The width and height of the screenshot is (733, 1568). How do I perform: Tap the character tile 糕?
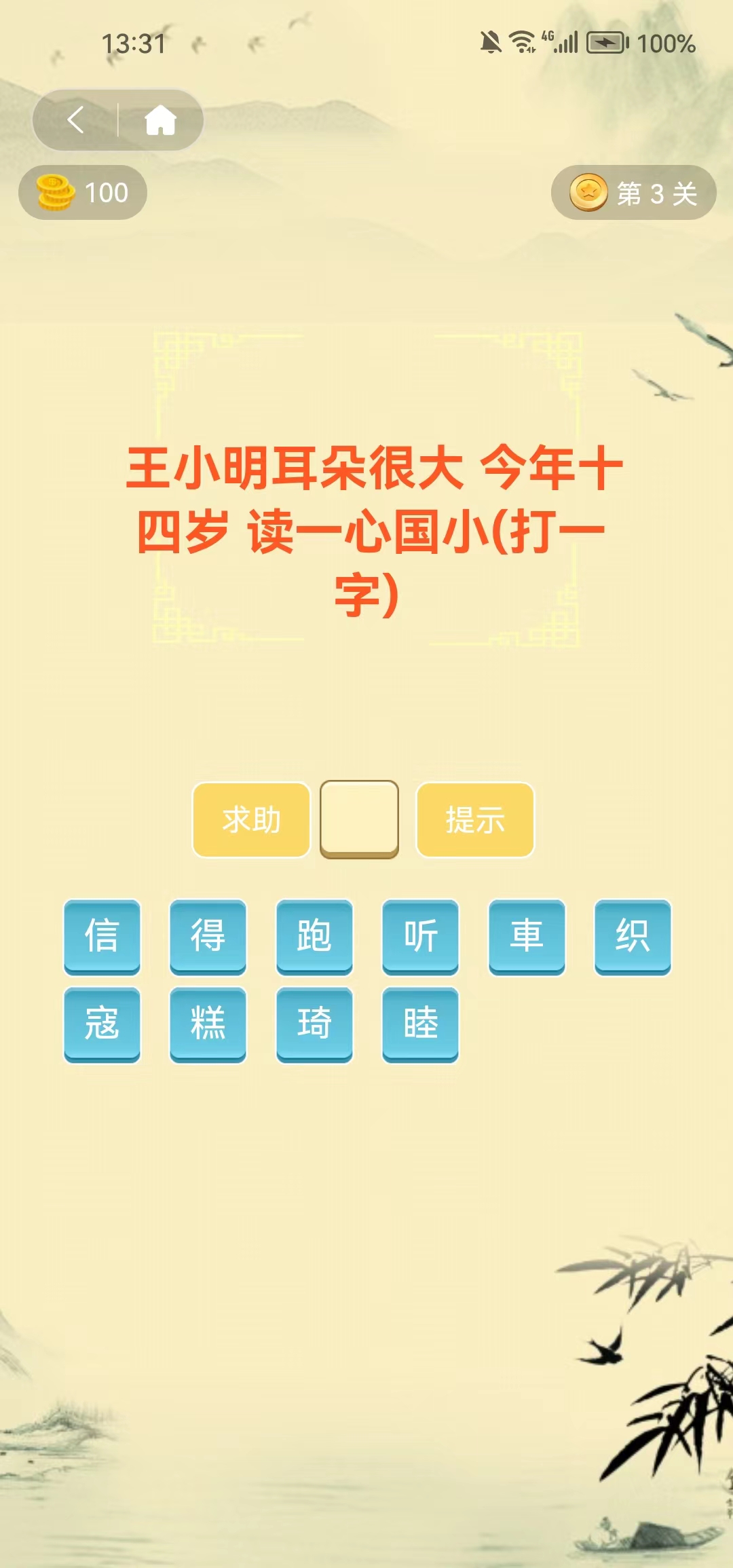click(208, 1024)
